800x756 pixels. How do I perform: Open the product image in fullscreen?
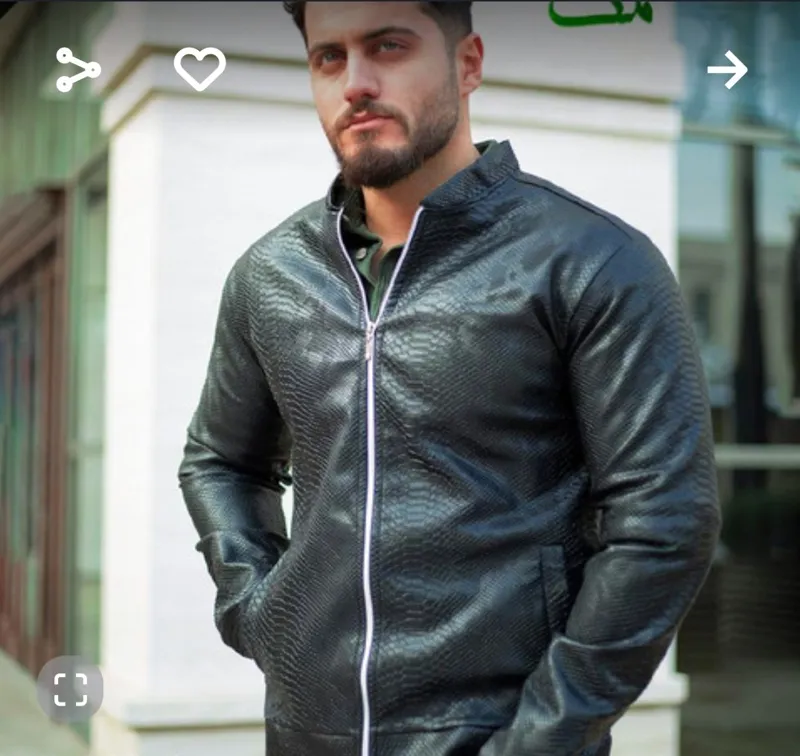coord(70,689)
